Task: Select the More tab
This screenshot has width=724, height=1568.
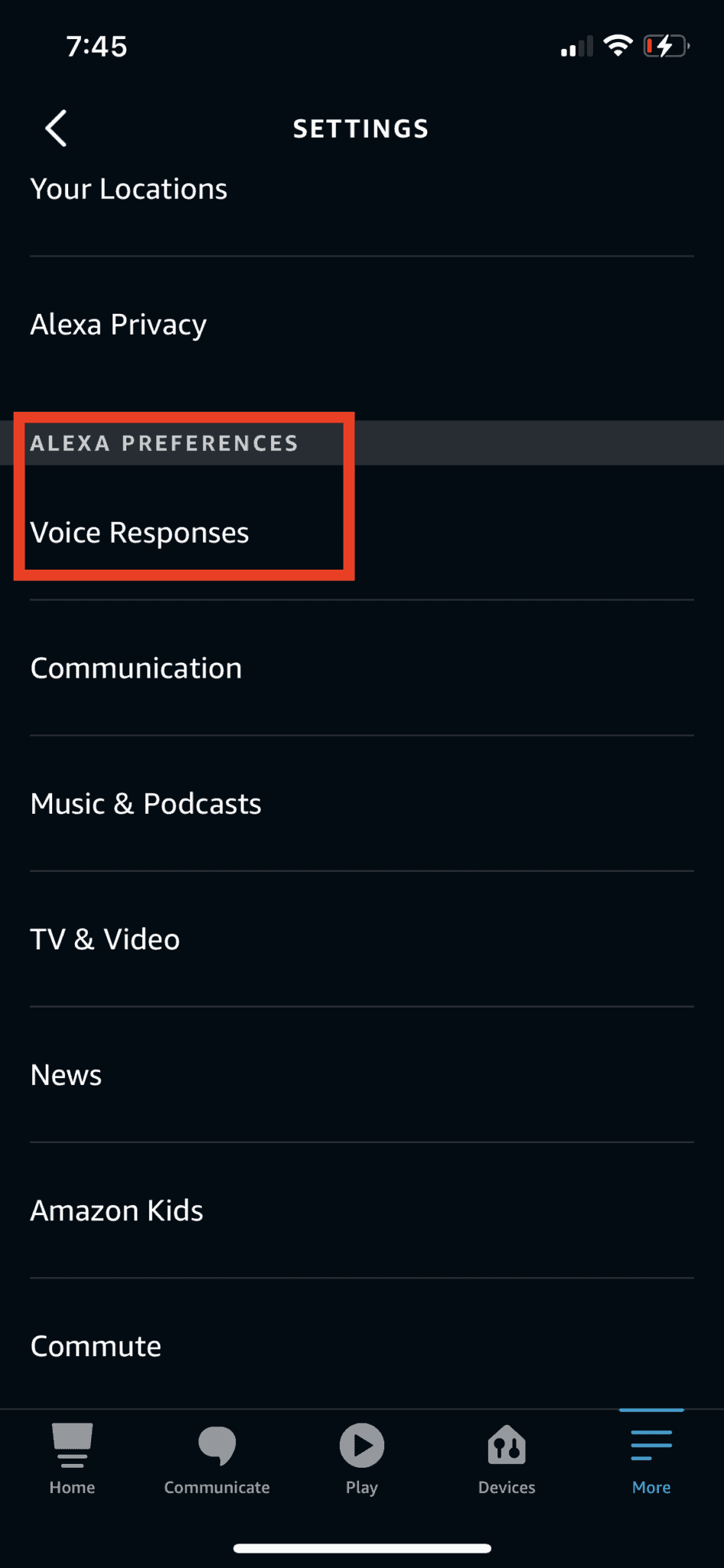Action: [651, 1459]
